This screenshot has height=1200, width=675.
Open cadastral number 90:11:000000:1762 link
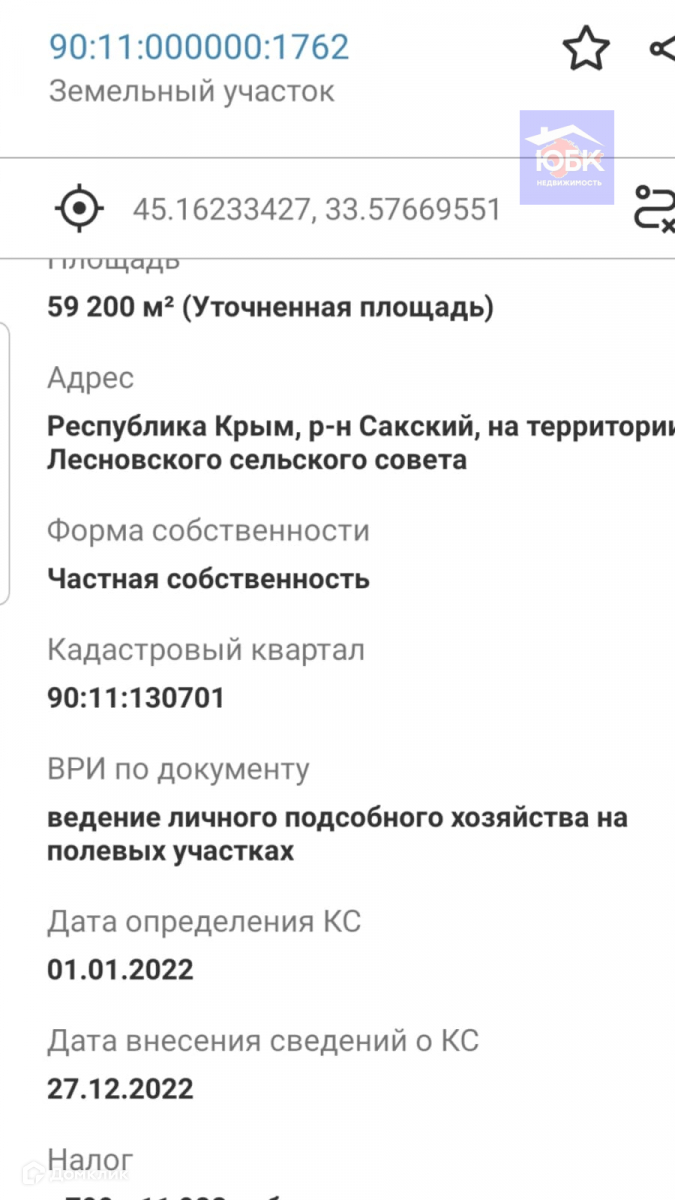coord(199,47)
